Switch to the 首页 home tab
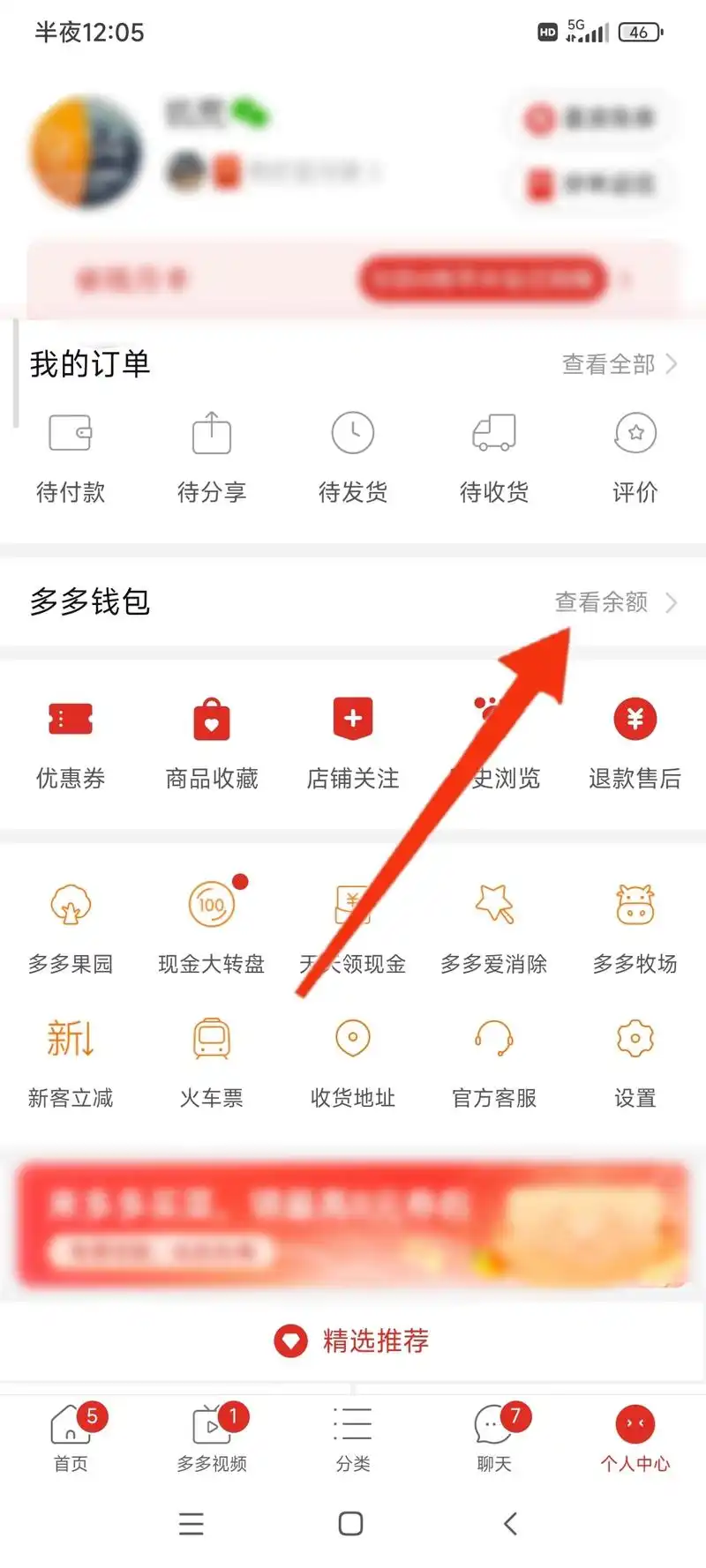Image resolution: width=706 pixels, height=1568 pixels. (71, 1437)
